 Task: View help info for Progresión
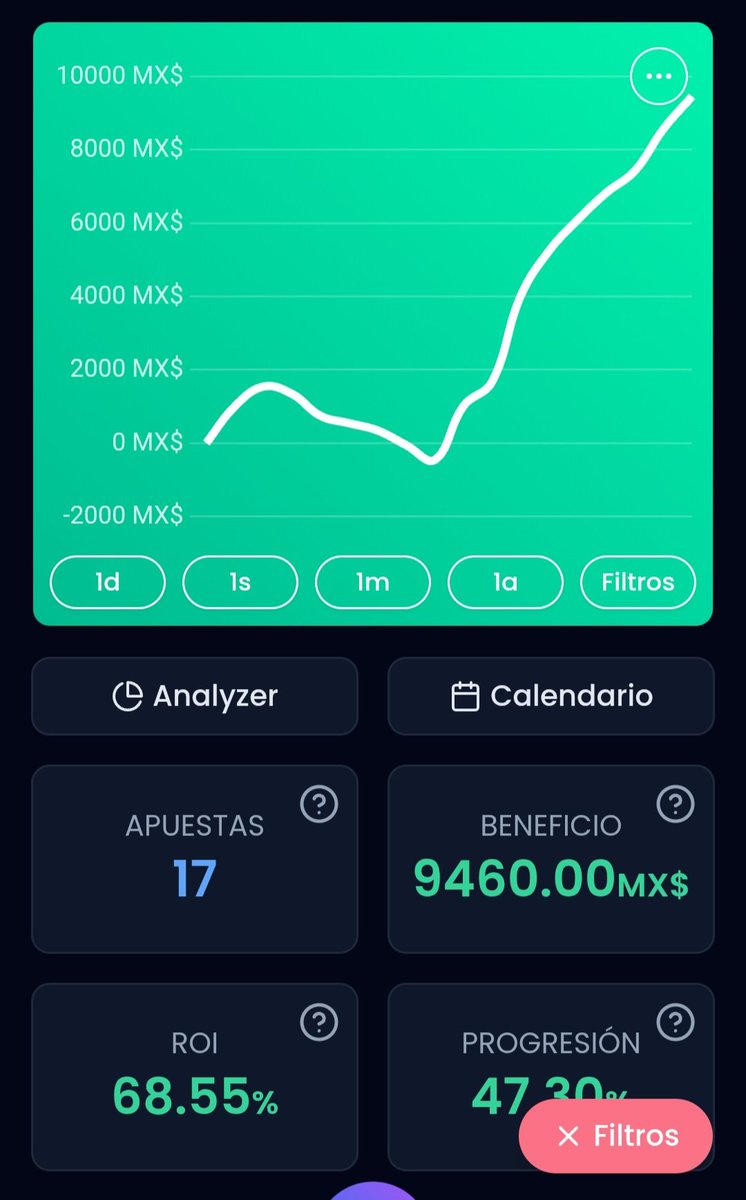click(x=675, y=1022)
